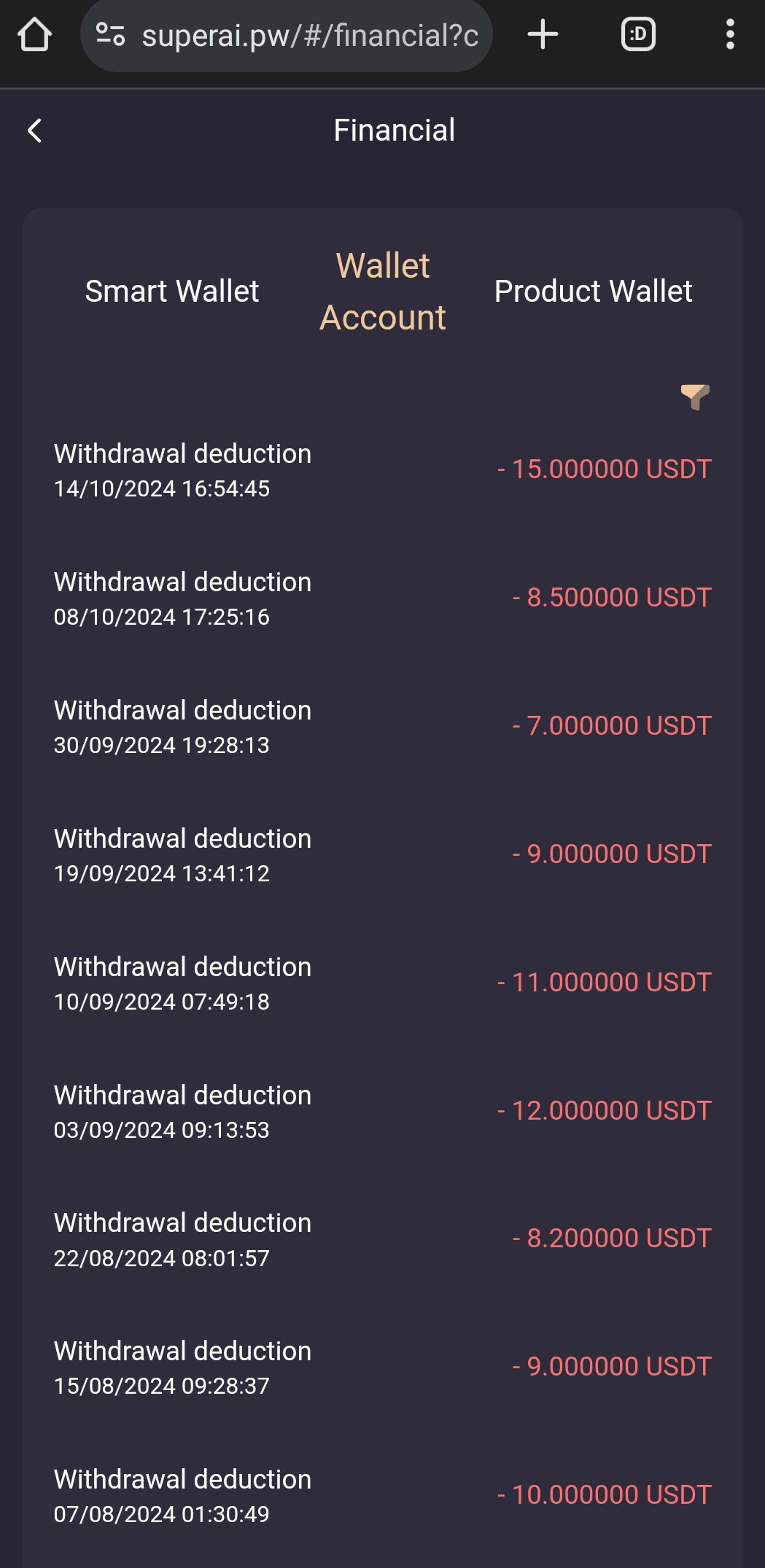Go back from the Financial page
765x1568 pixels.
[34, 131]
